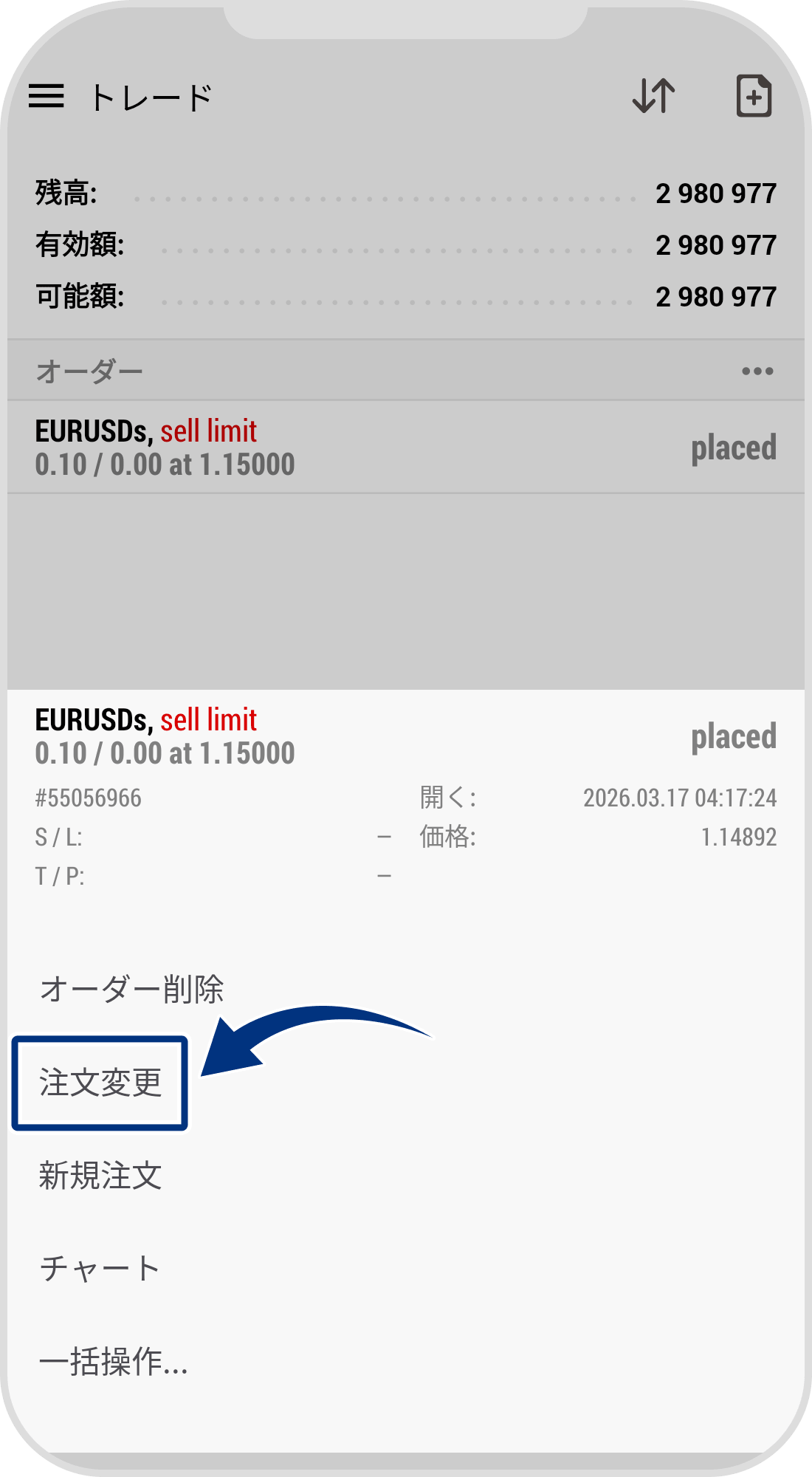Click 一括操作 for bulk operations
Viewport: 812px width, 1477px height.
(112, 1361)
